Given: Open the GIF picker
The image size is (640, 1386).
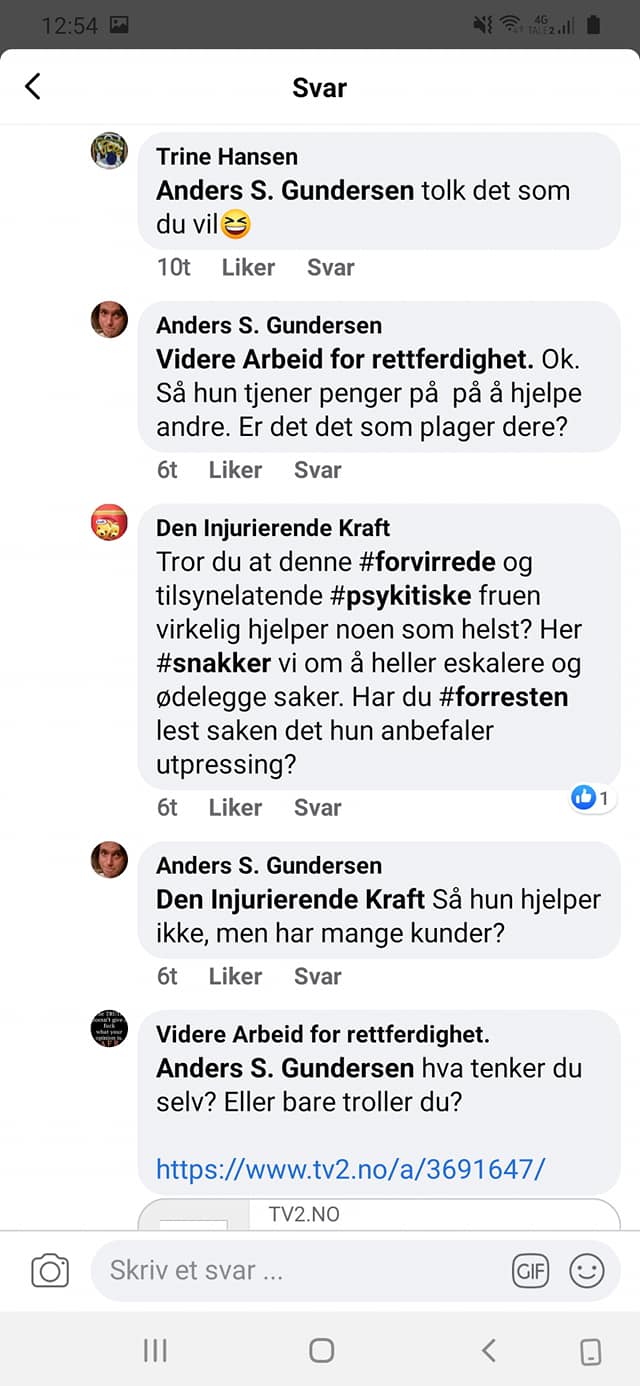Looking at the screenshot, I should pyautogui.click(x=530, y=1271).
